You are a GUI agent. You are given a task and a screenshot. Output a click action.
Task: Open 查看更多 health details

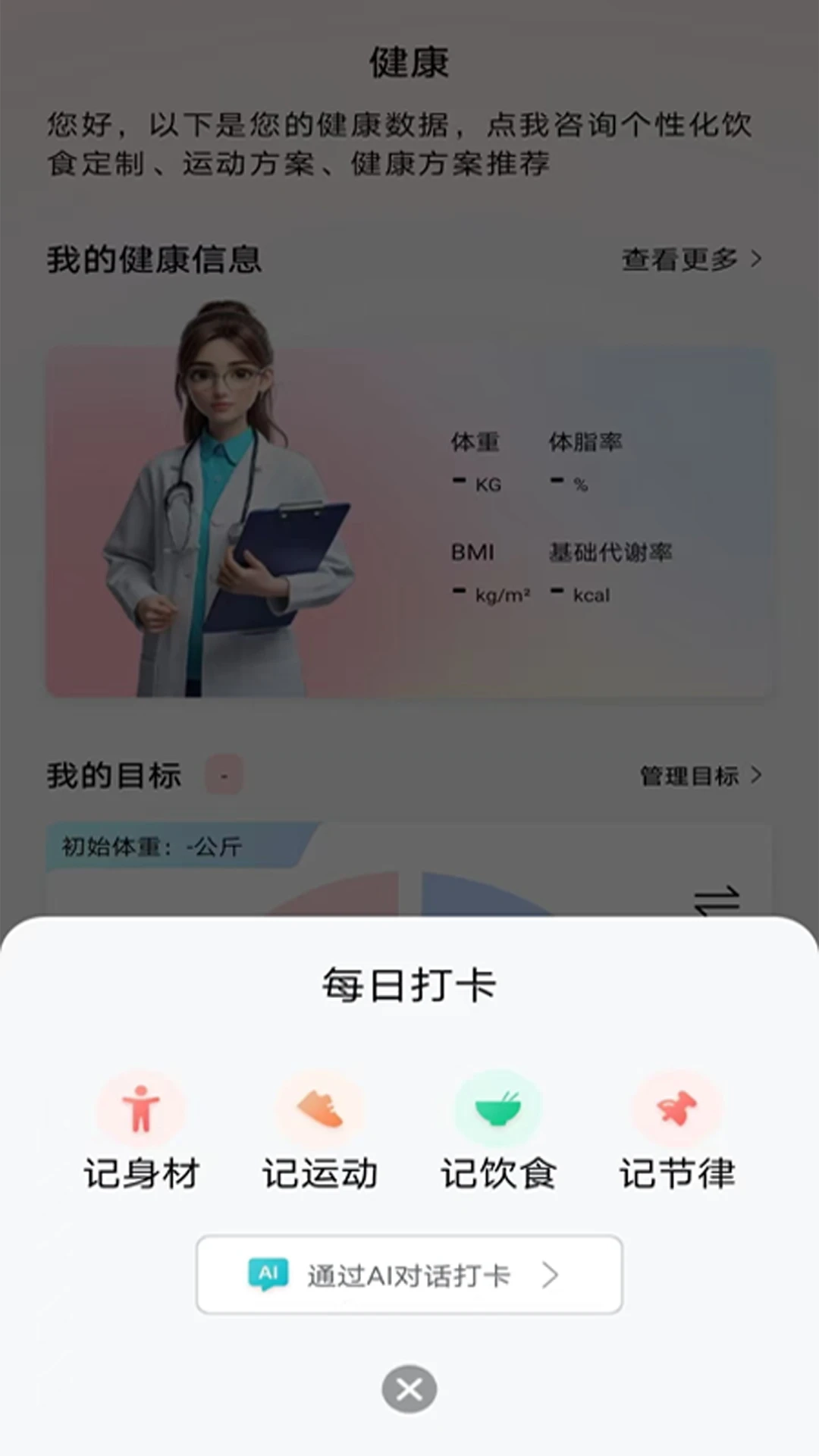[x=679, y=259]
